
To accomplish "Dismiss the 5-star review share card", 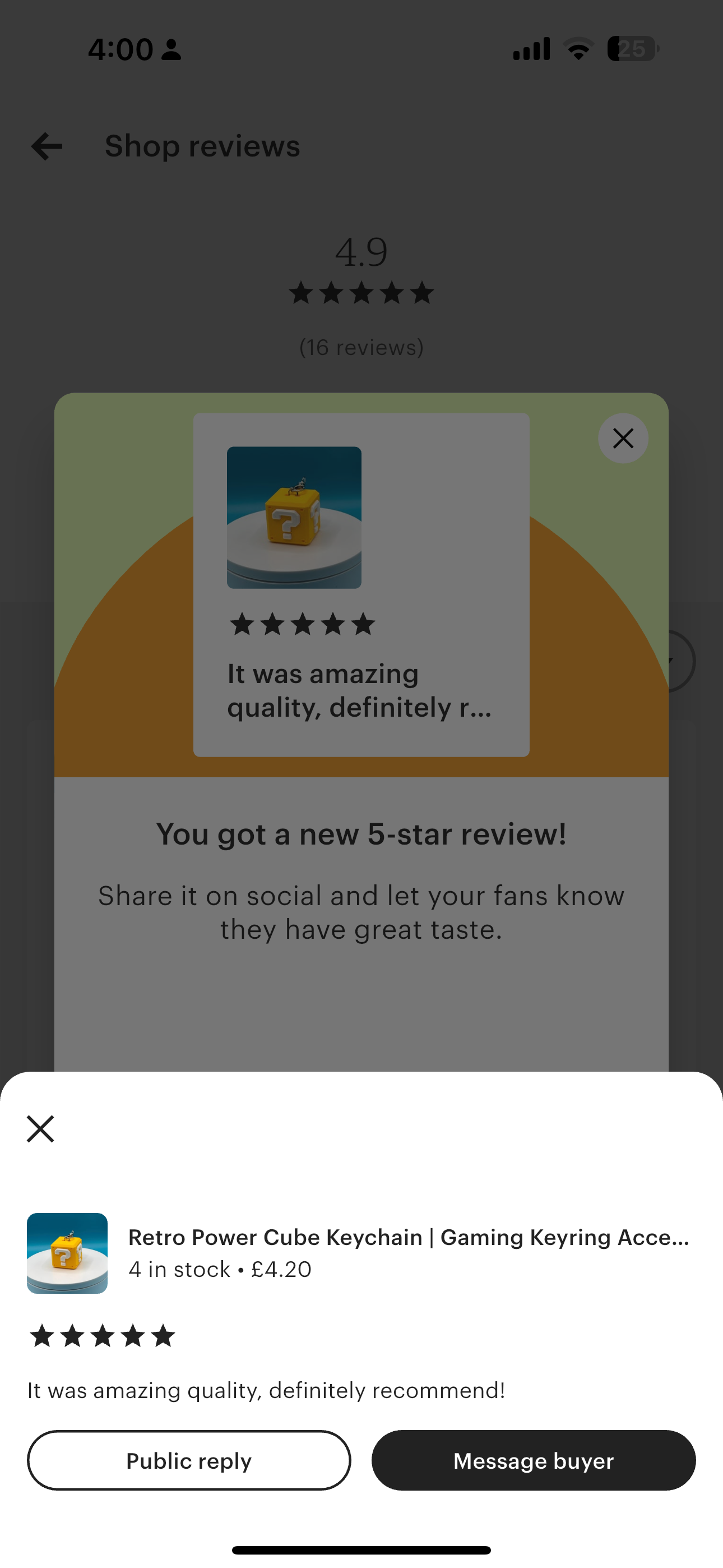I will coord(623,438).
